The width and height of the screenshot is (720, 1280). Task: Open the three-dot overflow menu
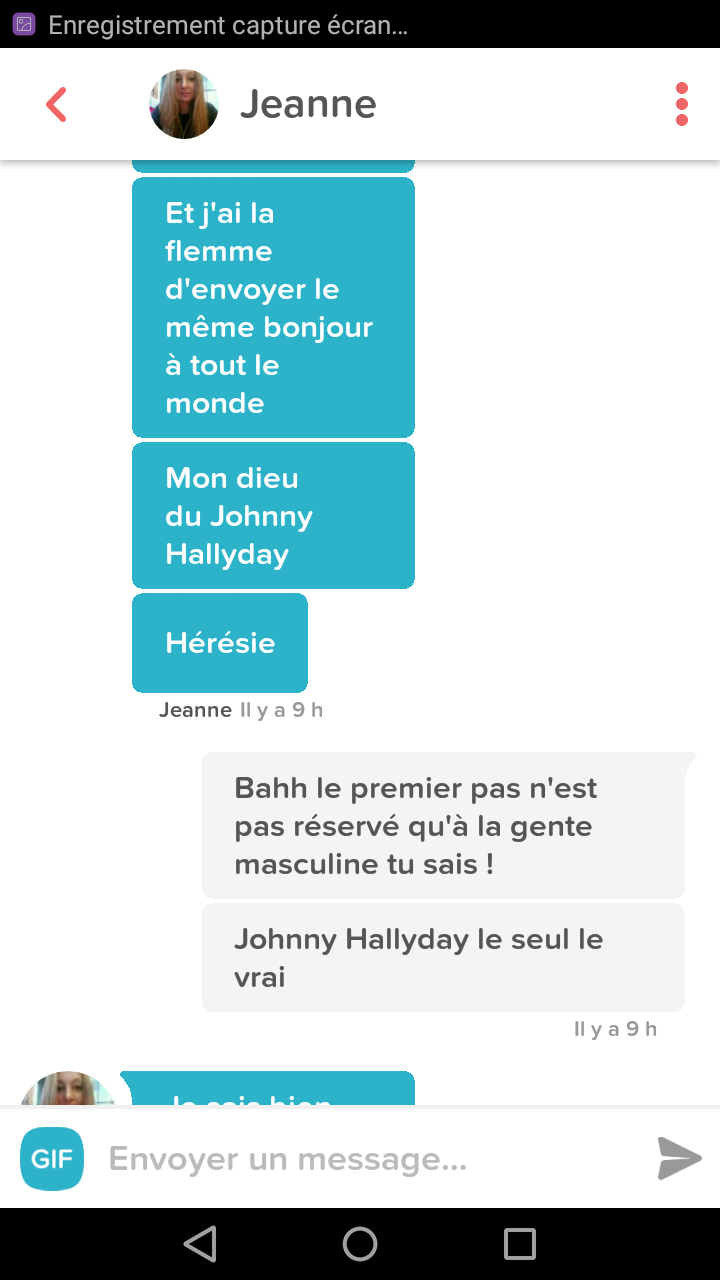click(682, 104)
